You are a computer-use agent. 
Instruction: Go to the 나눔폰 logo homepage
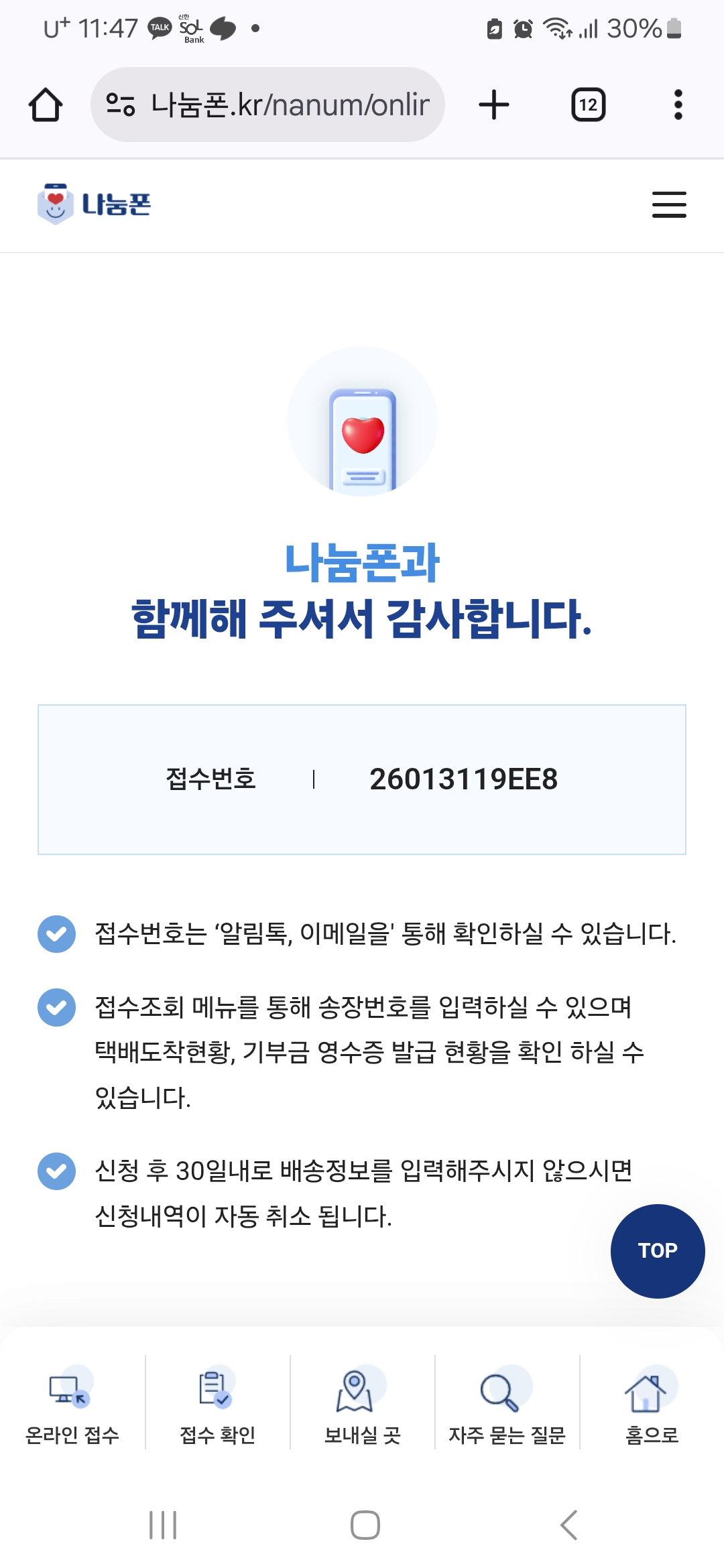pyautogui.click(x=95, y=204)
